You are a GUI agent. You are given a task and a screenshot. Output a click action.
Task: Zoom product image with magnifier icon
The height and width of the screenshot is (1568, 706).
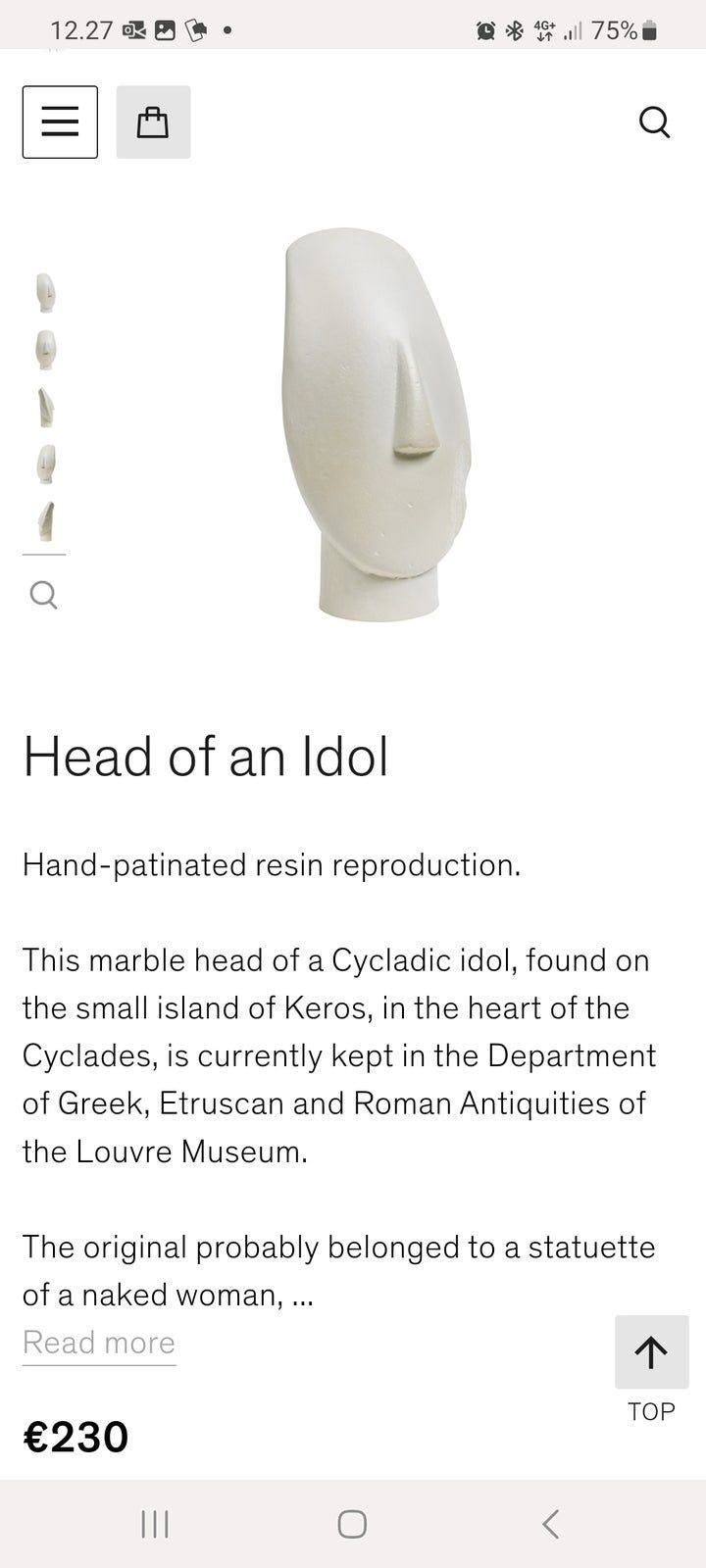43,594
